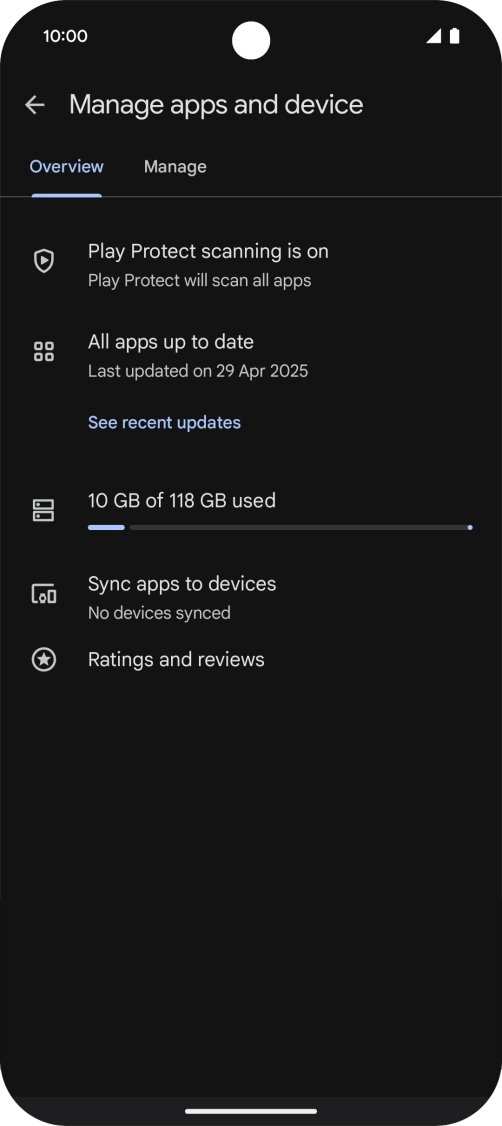Open the 10 GB of 118 GB used storage row
502x1126 pixels.
pyautogui.click(x=251, y=511)
